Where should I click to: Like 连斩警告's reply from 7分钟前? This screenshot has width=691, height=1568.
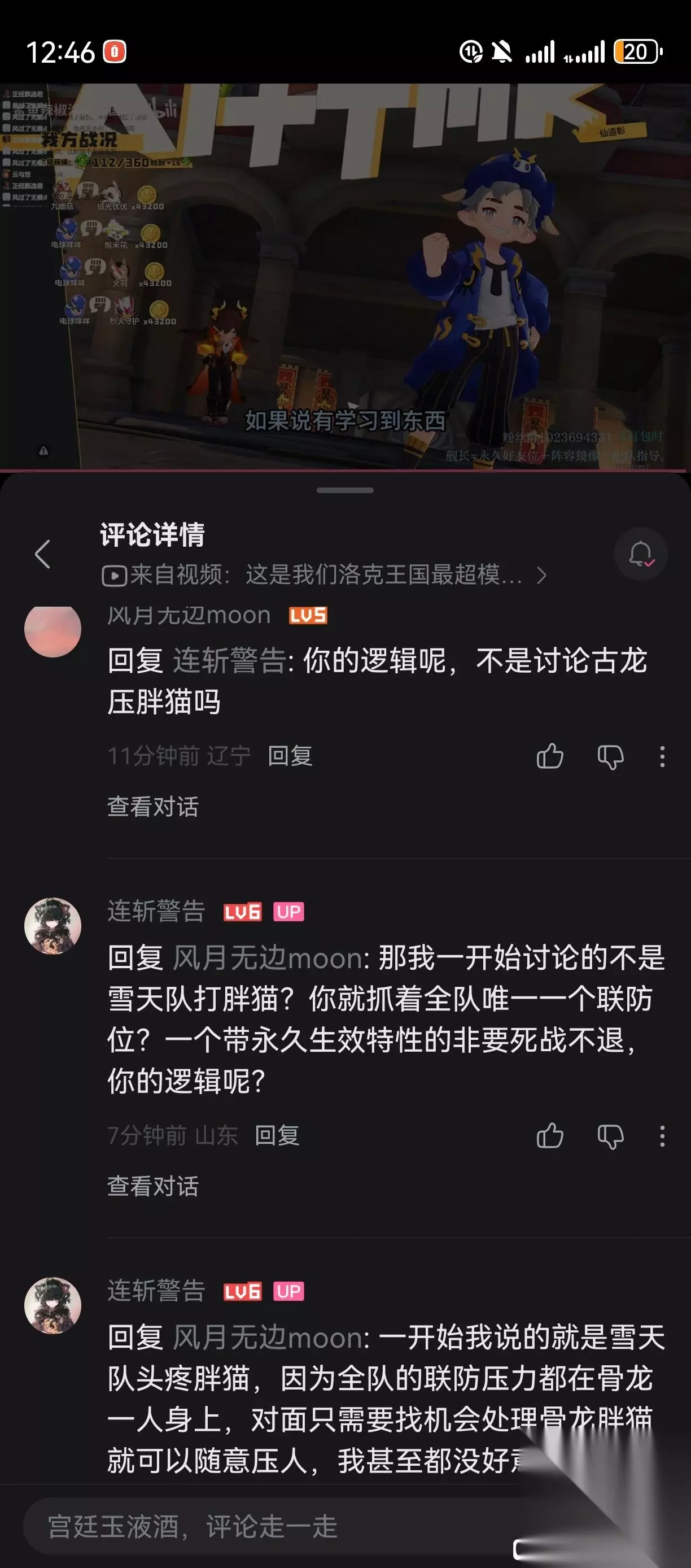pyautogui.click(x=550, y=1136)
